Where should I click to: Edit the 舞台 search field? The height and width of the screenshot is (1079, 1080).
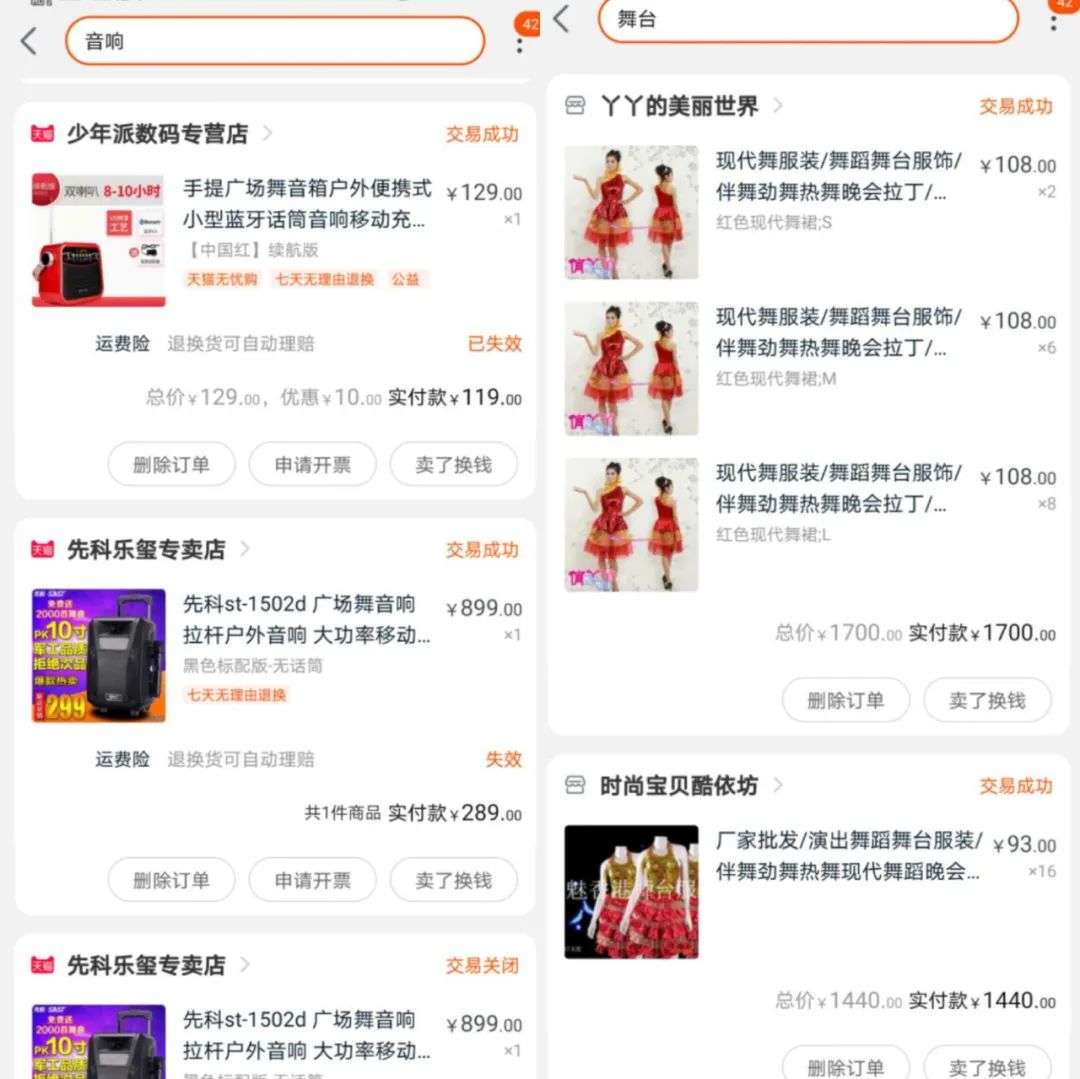pyautogui.click(x=808, y=19)
